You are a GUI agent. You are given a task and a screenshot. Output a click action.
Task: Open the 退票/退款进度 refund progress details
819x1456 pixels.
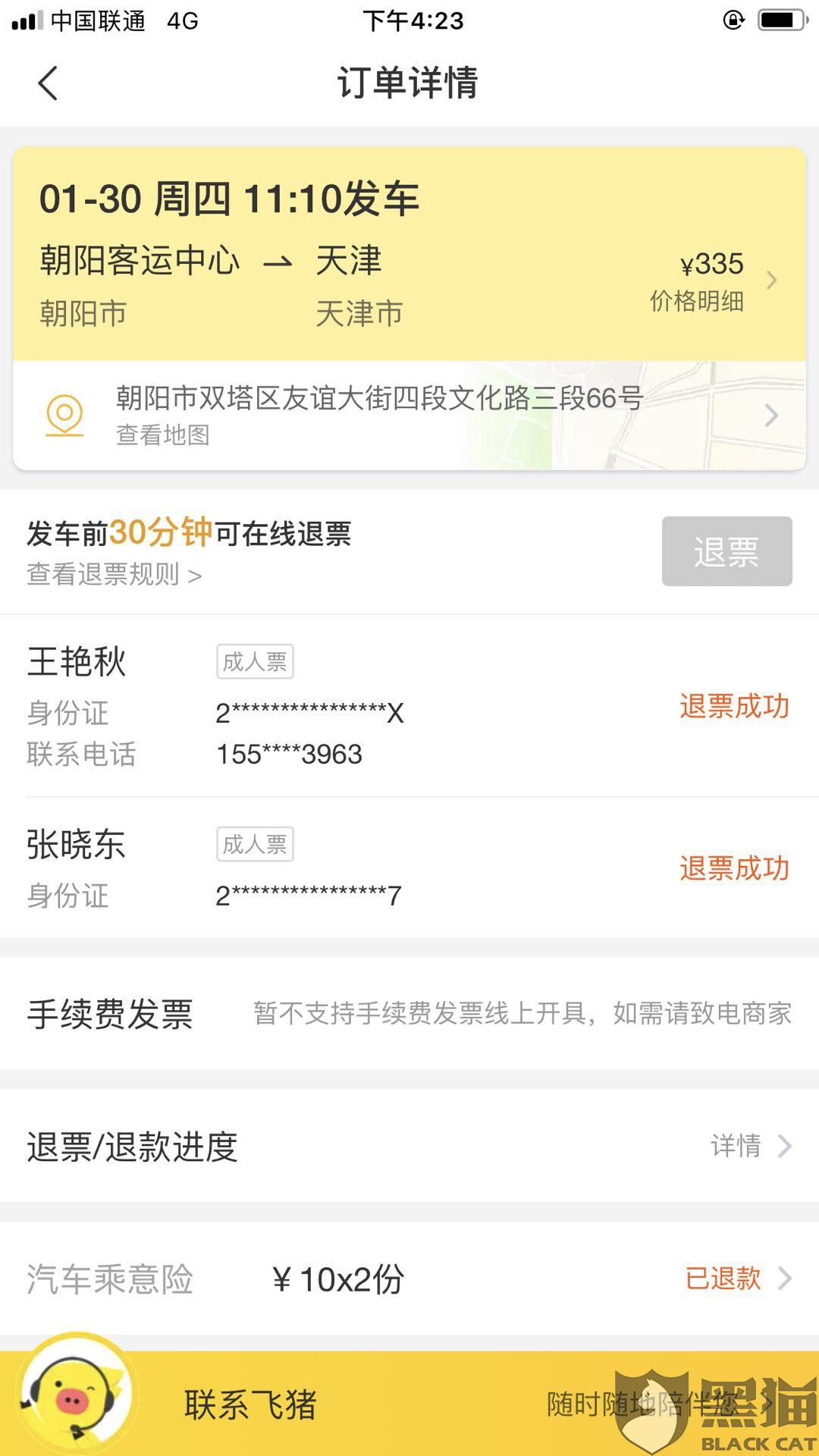(409, 1146)
